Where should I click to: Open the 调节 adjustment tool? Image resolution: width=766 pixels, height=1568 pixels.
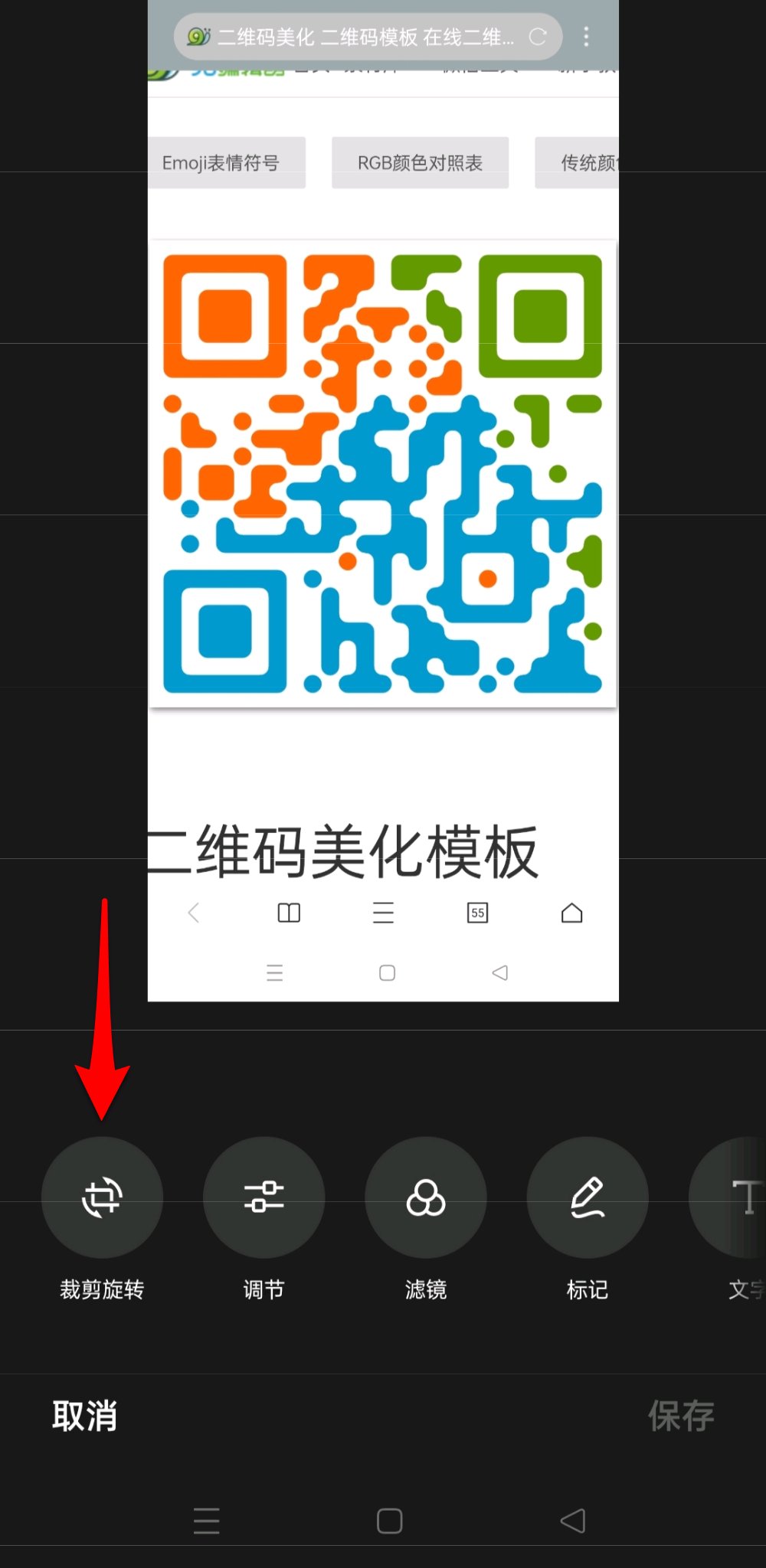(x=264, y=1197)
